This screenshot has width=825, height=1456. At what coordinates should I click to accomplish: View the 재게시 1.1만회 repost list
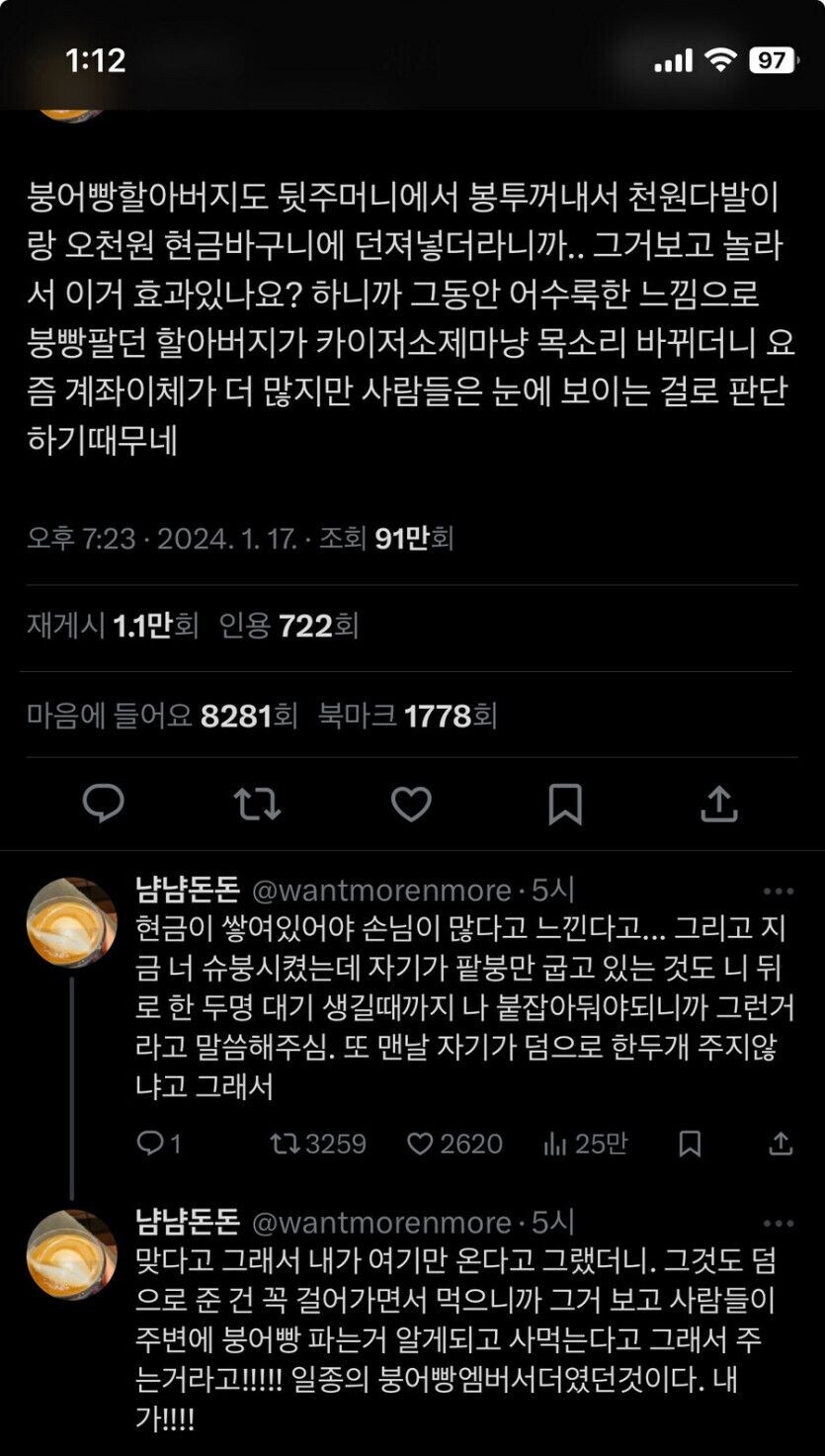109,623
